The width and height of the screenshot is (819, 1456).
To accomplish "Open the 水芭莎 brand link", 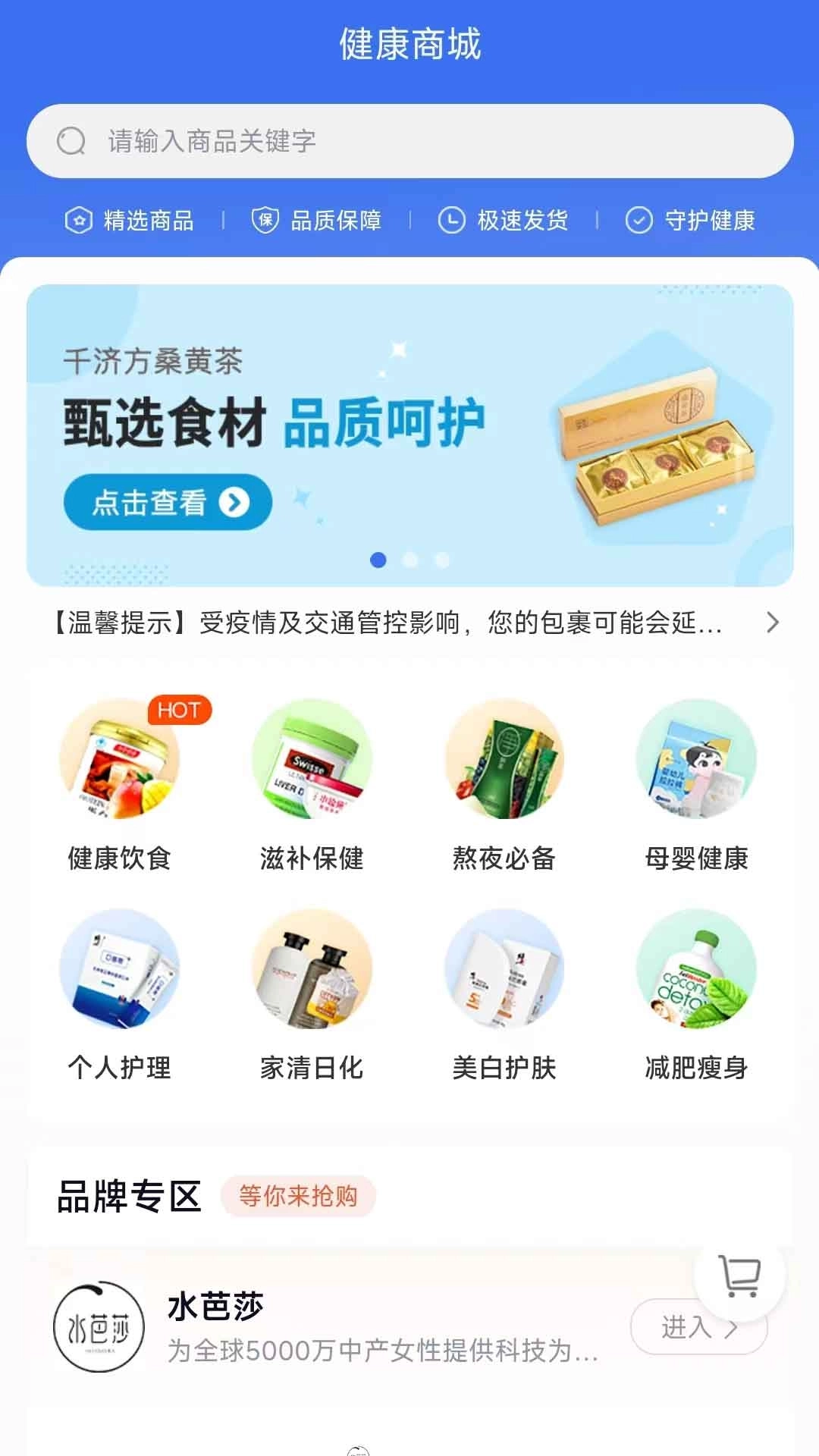I will pyautogui.click(x=217, y=1307).
